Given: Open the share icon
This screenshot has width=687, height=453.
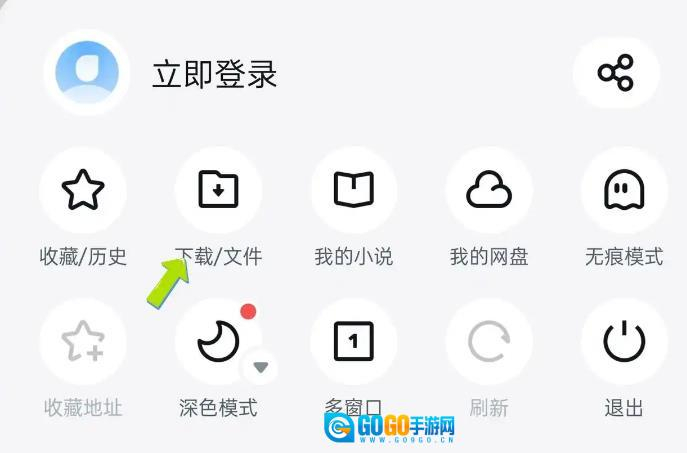Looking at the screenshot, I should 615,73.
